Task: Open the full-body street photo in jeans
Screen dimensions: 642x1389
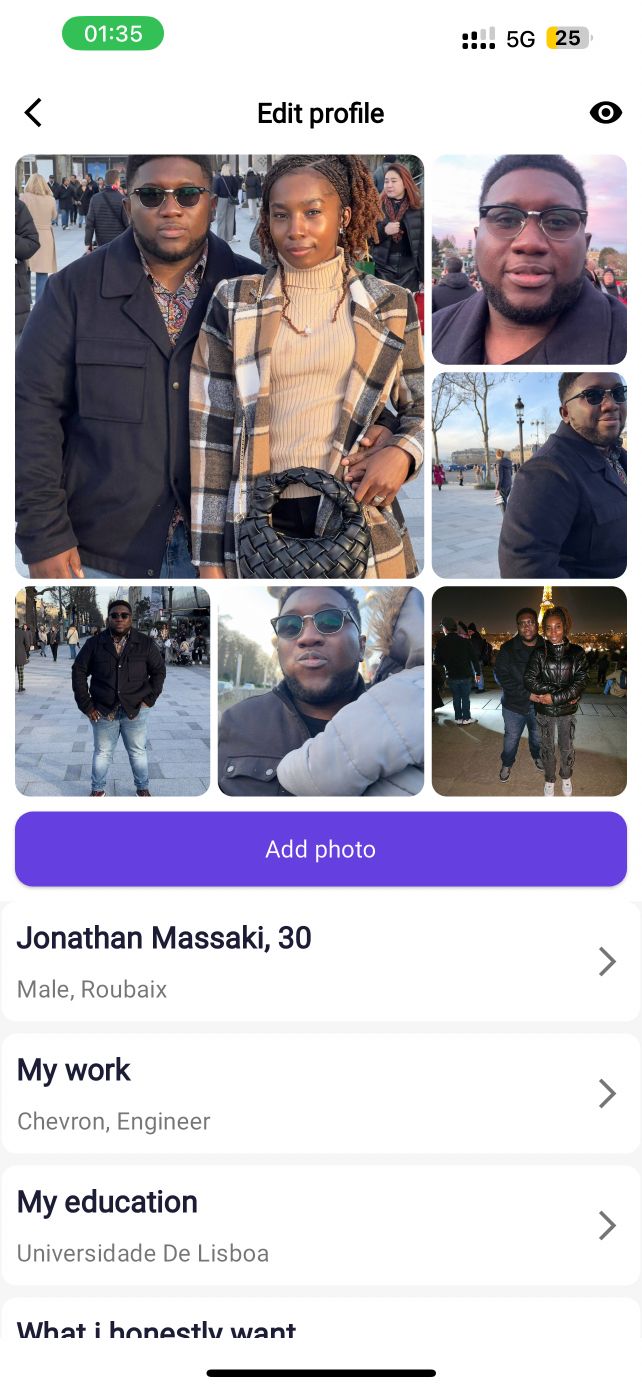Action: click(113, 691)
